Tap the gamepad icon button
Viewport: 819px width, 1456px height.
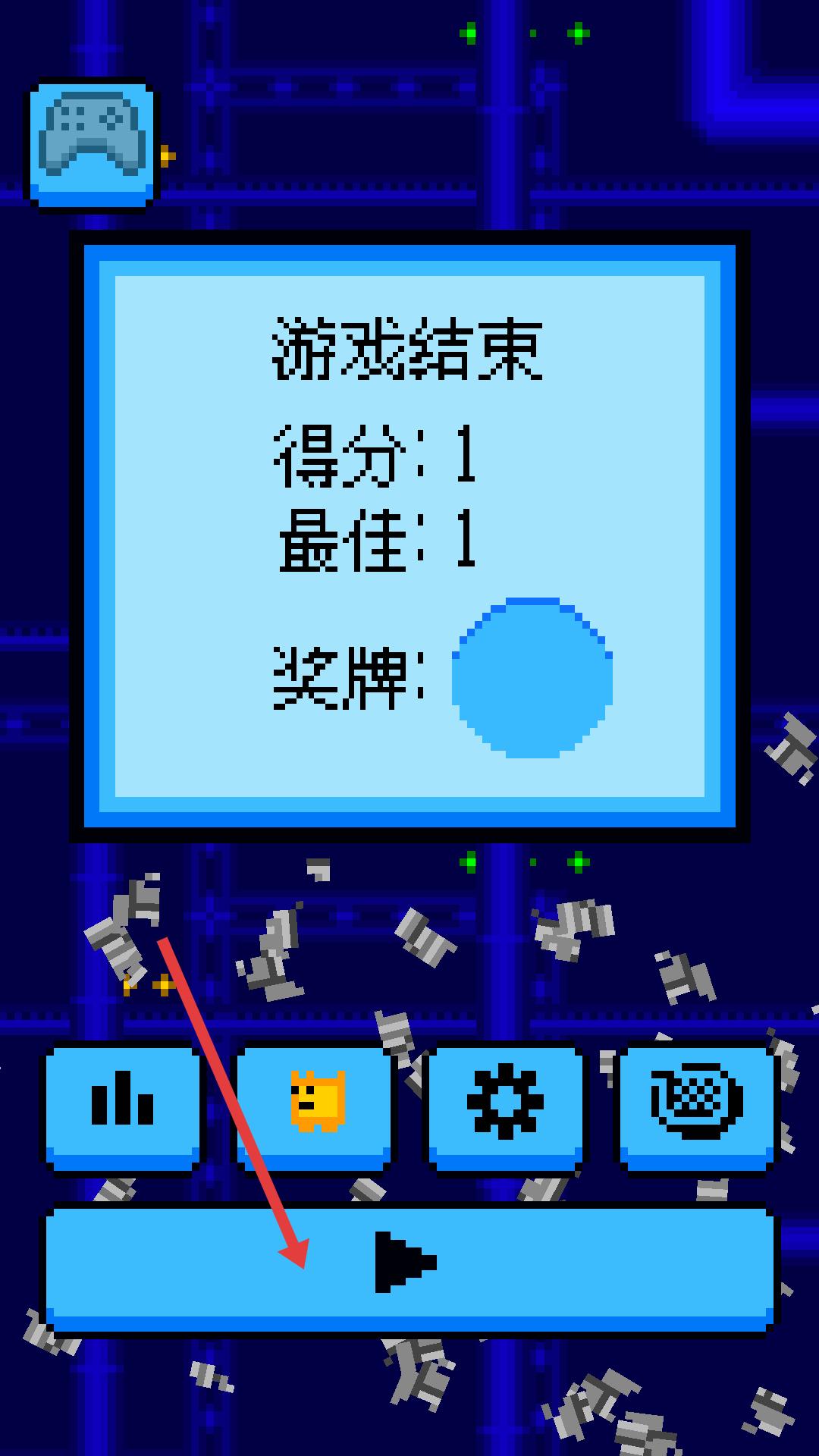93,146
